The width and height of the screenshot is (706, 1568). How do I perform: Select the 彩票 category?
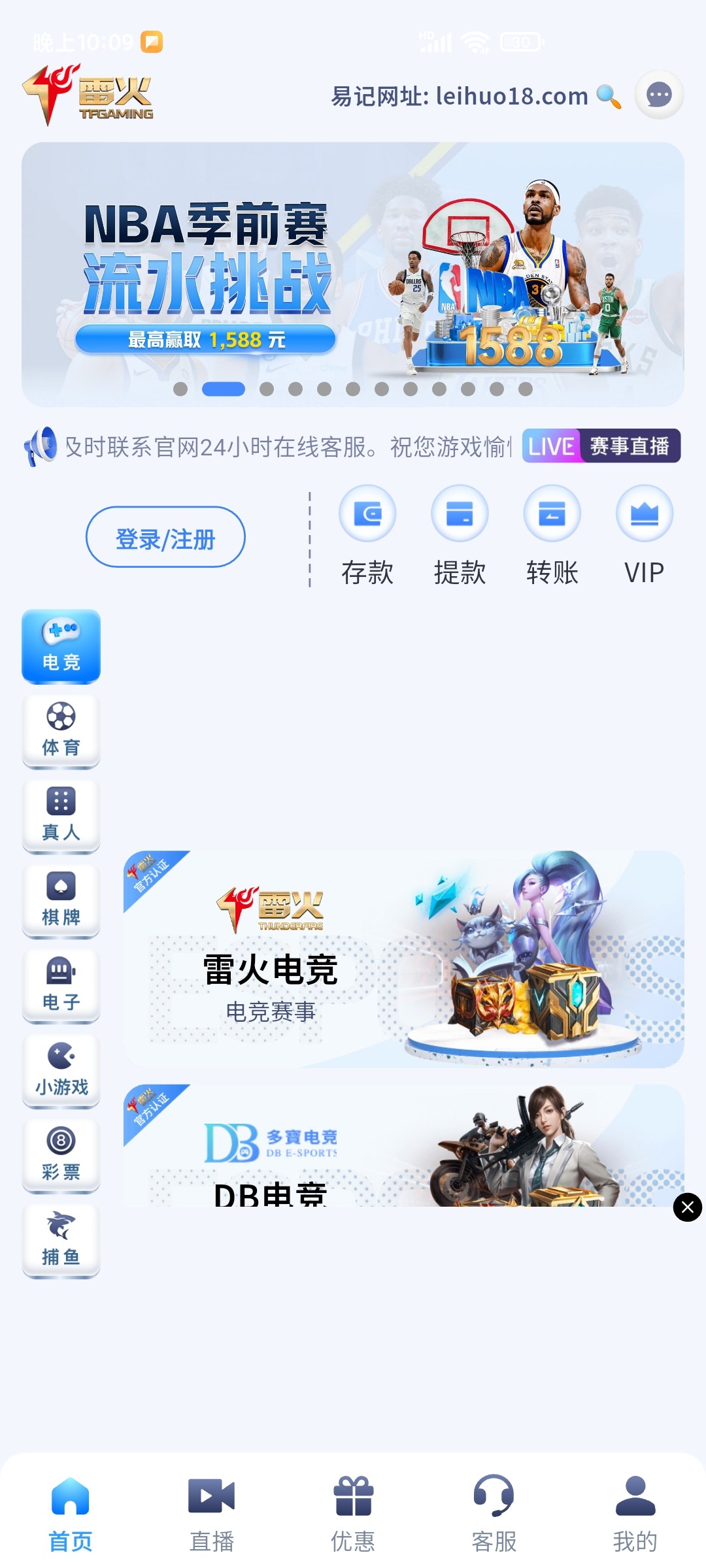(x=61, y=1154)
